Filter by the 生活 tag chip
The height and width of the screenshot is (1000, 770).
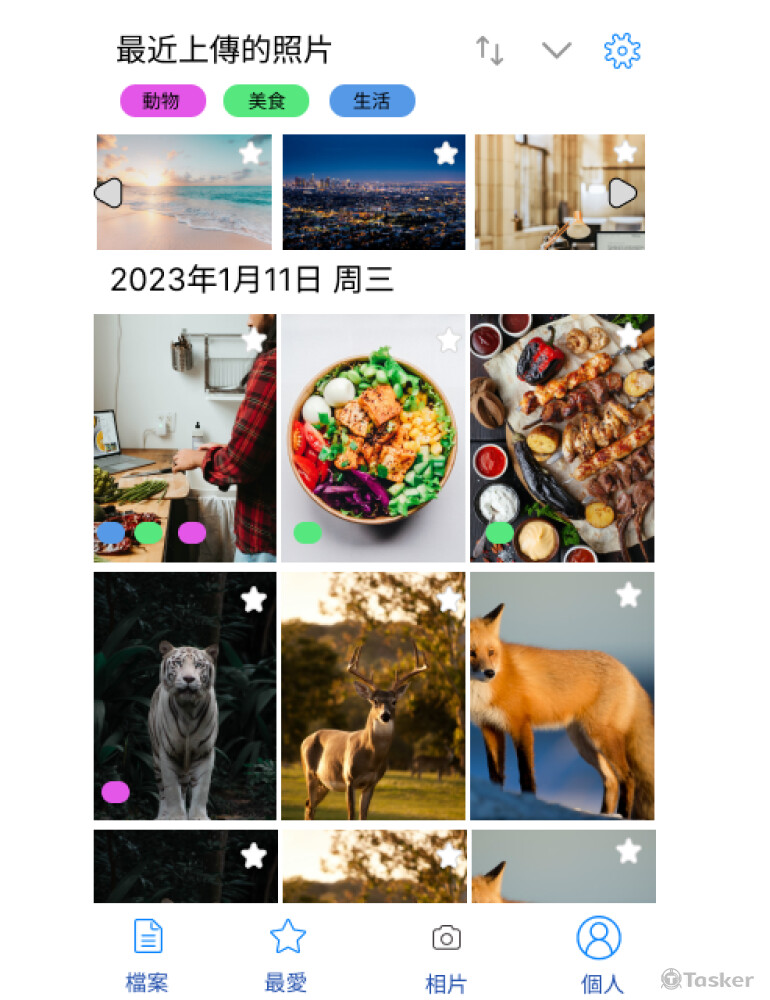(x=372, y=101)
